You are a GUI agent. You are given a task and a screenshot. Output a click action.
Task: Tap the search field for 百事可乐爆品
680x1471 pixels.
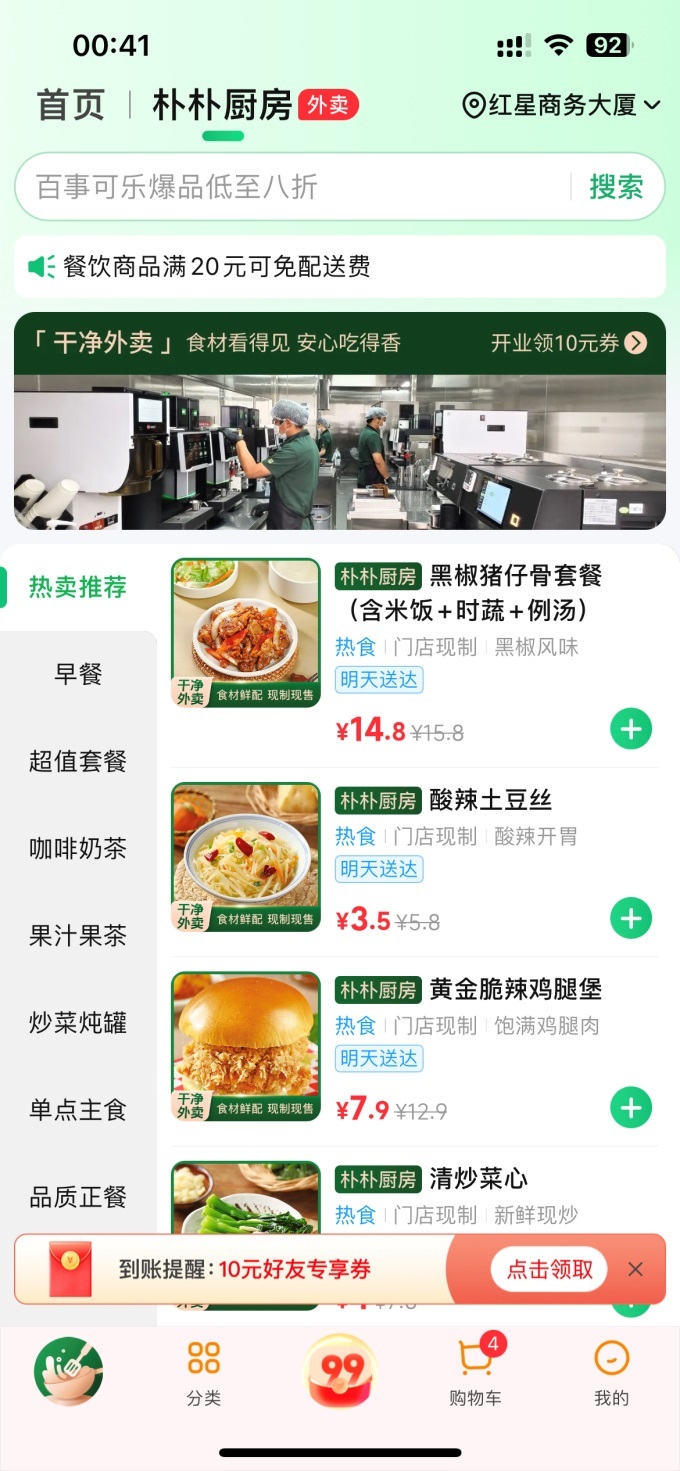[x=290, y=187]
